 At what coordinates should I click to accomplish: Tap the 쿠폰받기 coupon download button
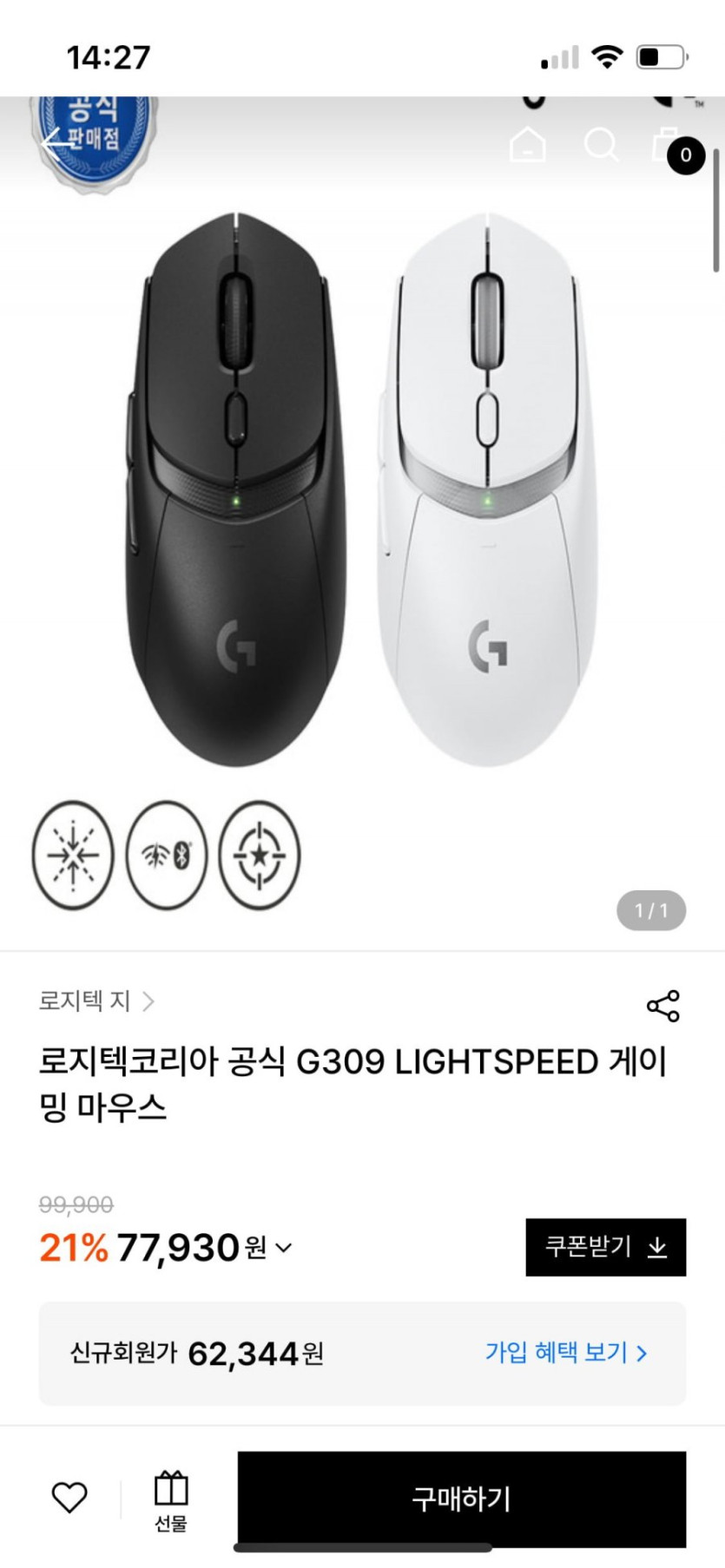(605, 1247)
